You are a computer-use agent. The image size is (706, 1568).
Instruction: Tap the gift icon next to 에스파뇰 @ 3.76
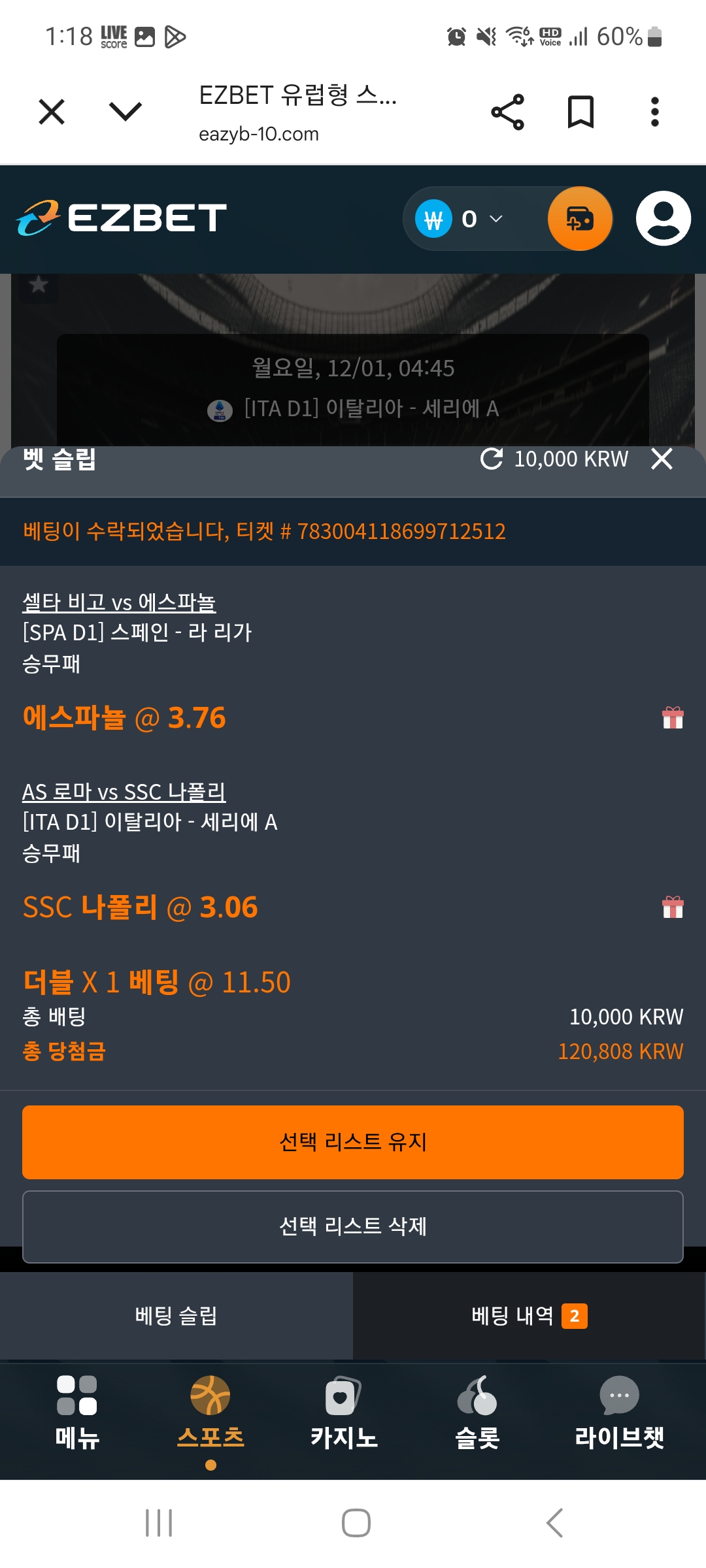click(x=673, y=717)
